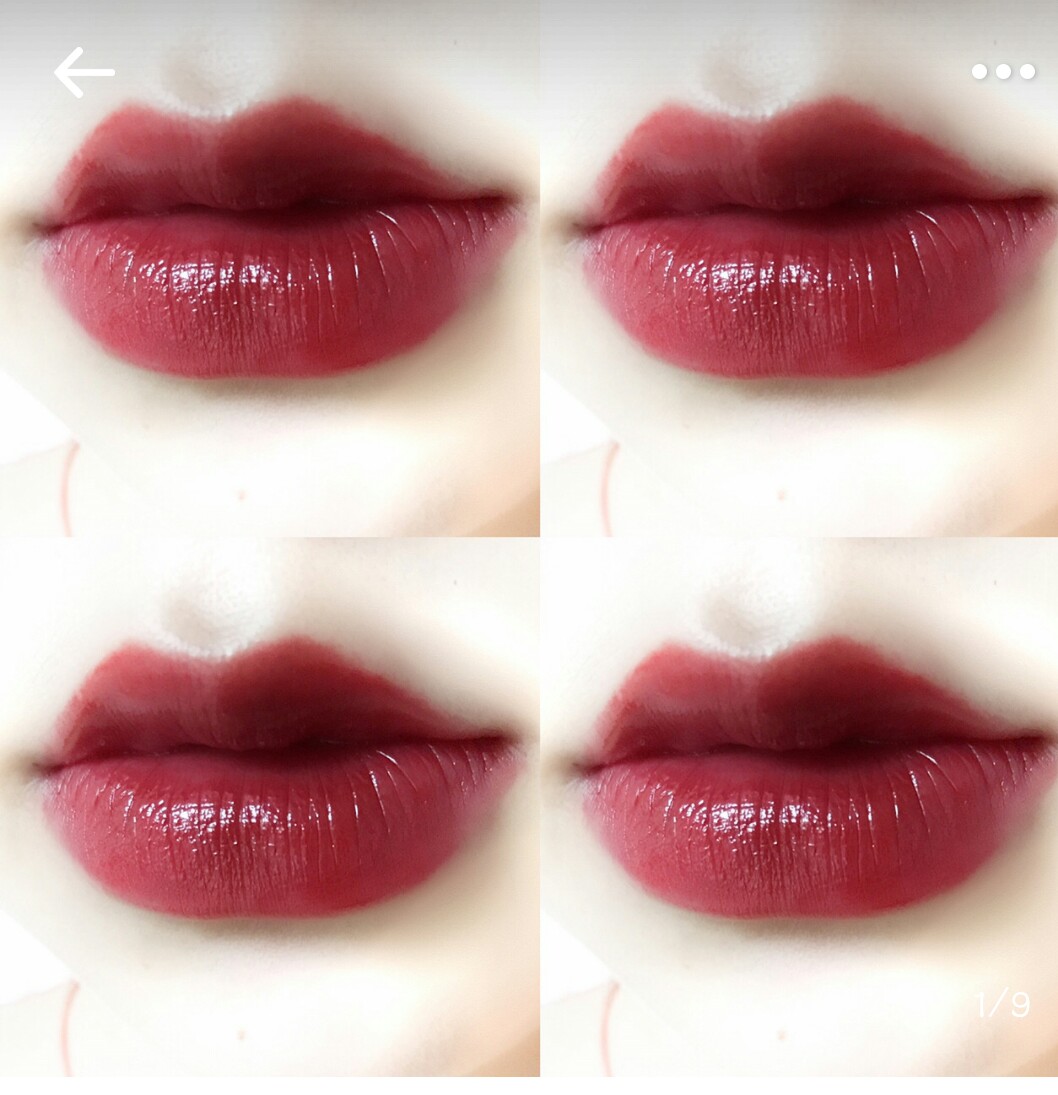This screenshot has width=1058, height=1095.
Task: Select the ellipsis menu for sharing options
Action: coord(1005,71)
